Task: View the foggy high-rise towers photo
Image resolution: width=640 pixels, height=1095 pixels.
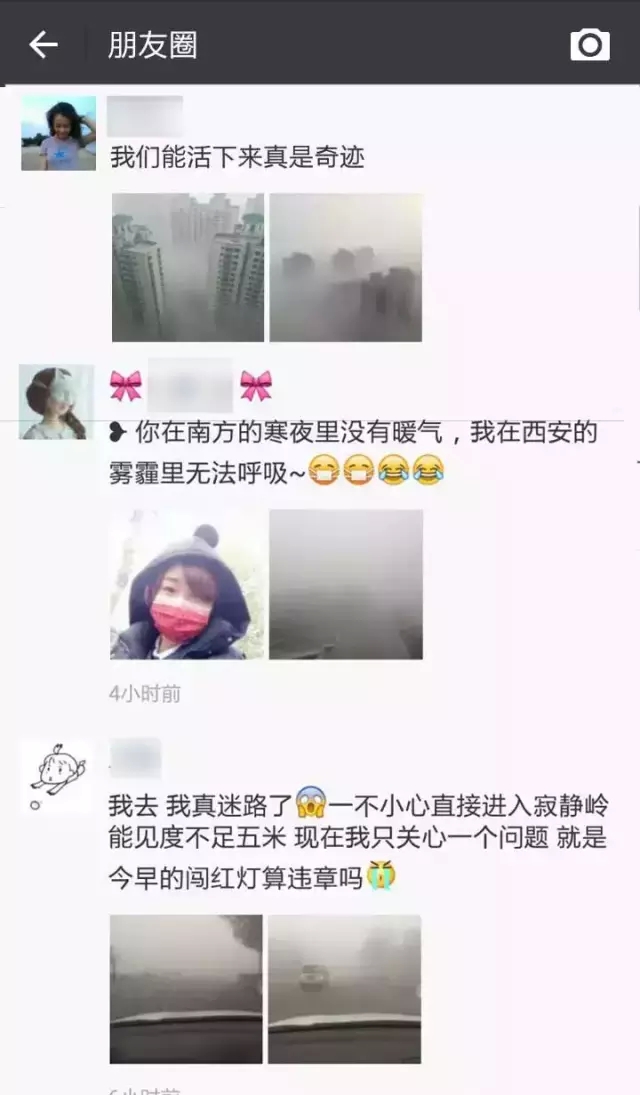Action: (187, 267)
